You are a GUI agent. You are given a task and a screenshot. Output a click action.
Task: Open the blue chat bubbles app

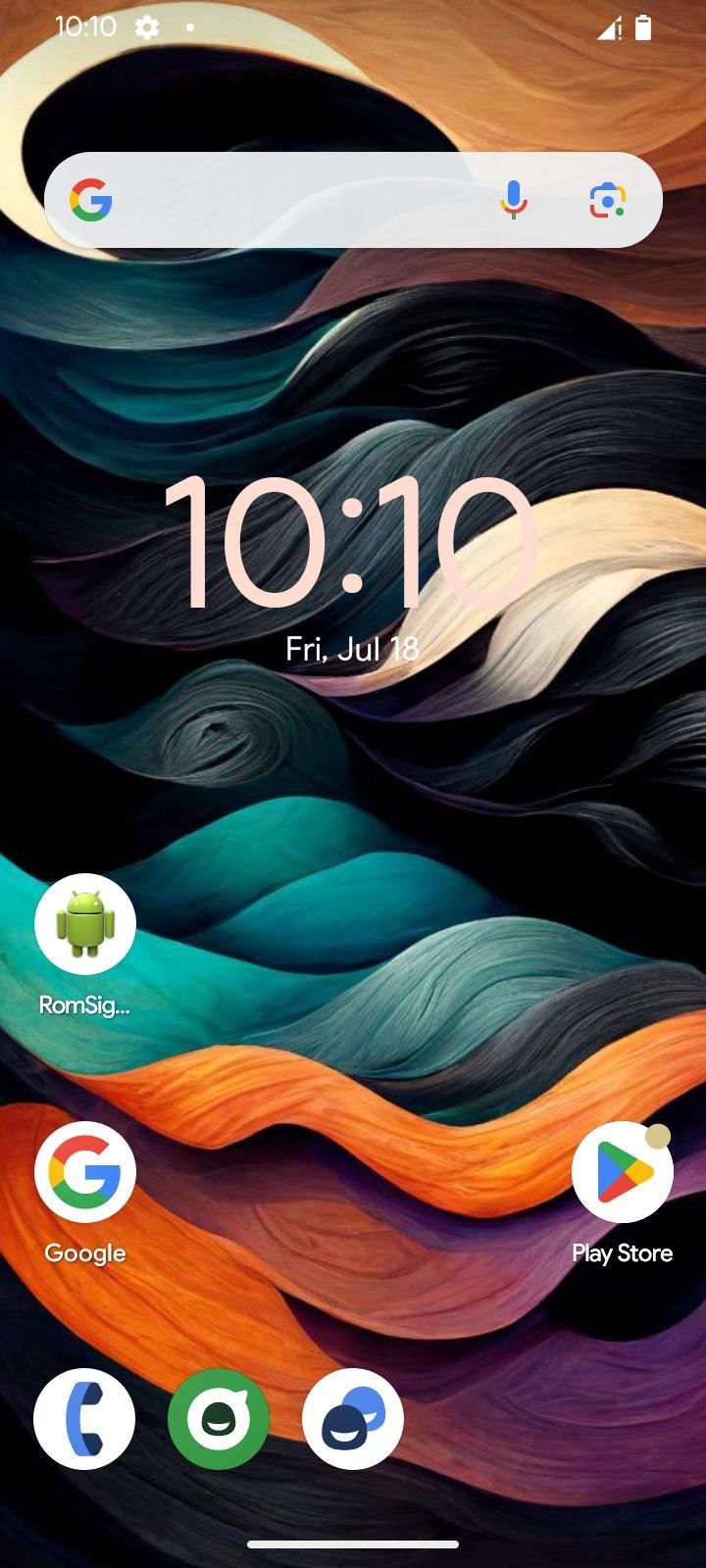353,1418
